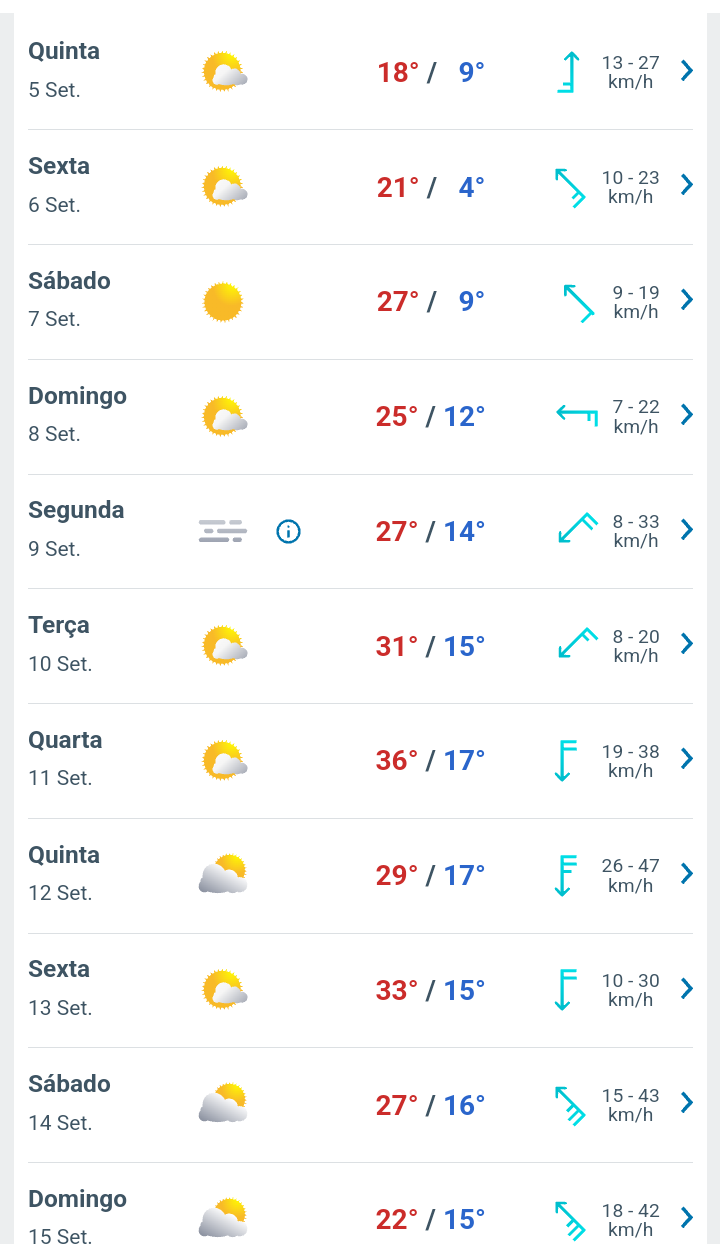Open the forecast for Segunda 9 Set.
Image resolution: width=720 pixels, height=1244 pixels.
360,531
